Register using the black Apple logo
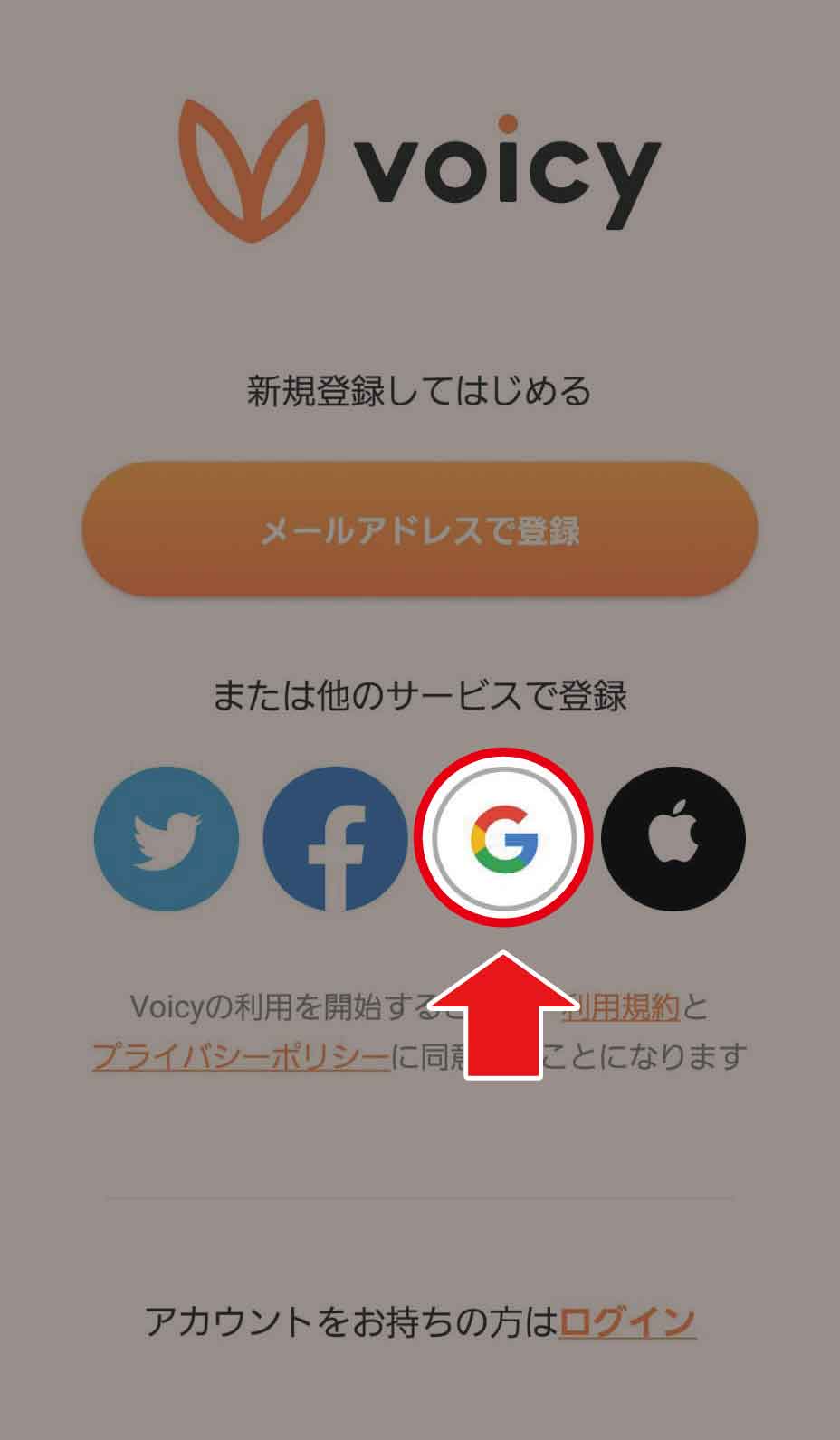Image resolution: width=840 pixels, height=1440 pixels. click(x=673, y=839)
